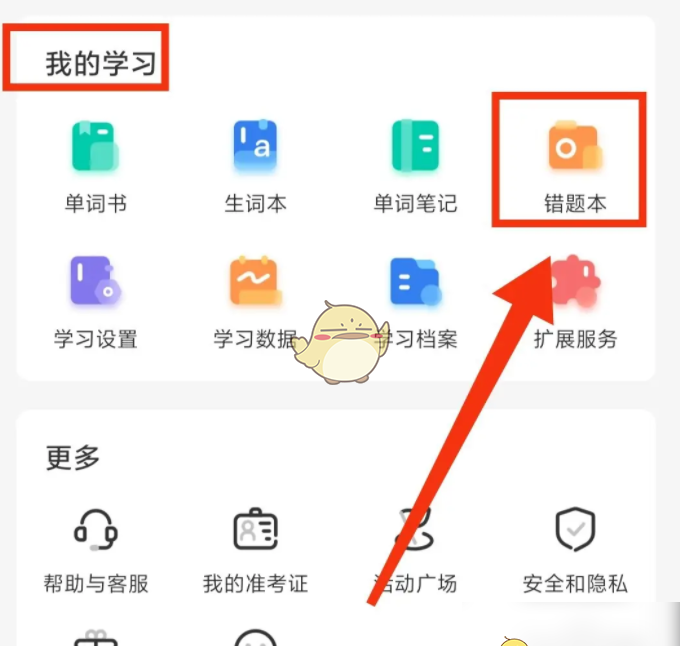680x646 pixels.
Task: Contact 帮助与客服 help and support
Action: [x=96, y=548]
